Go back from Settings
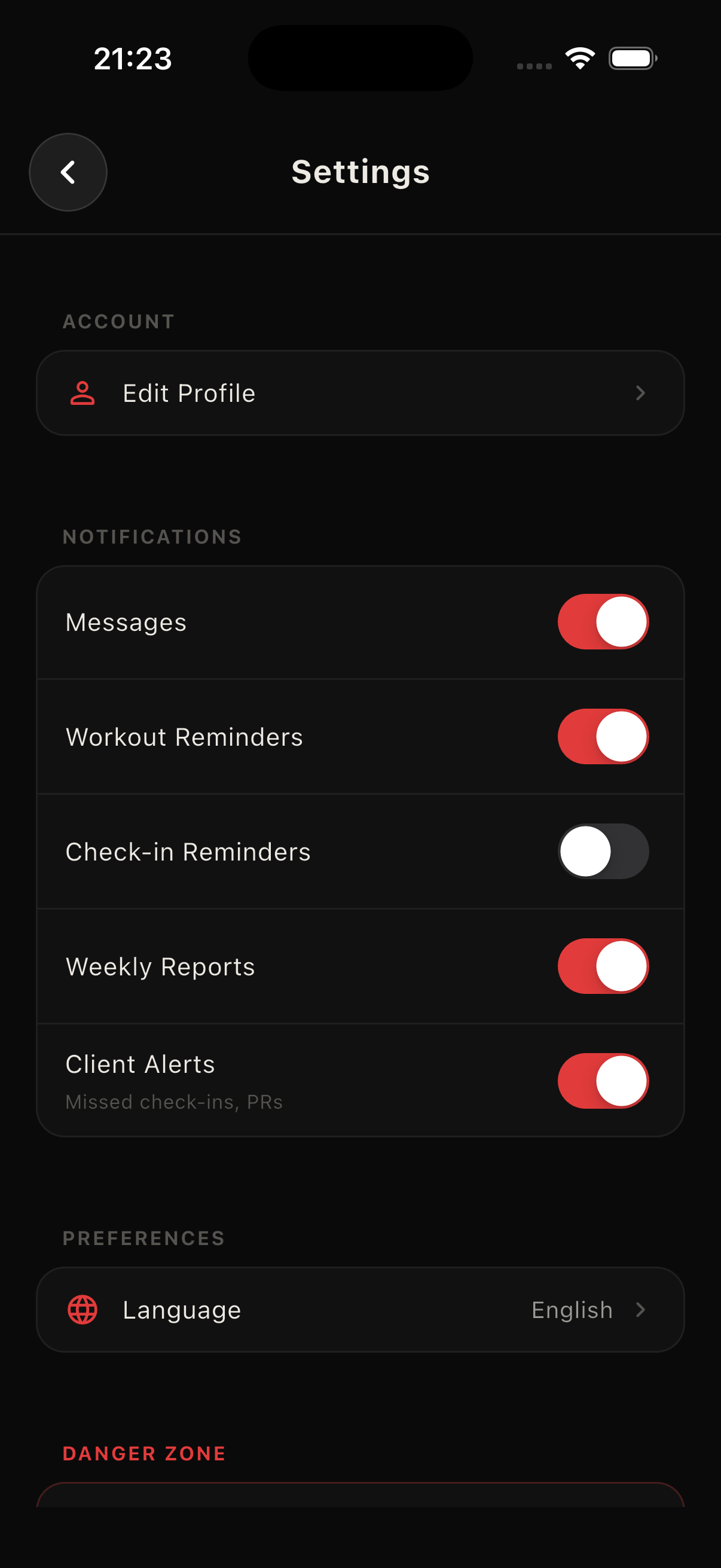This screenshot has width=721, height=1568. pyautogui.click(x=68, y=172)
